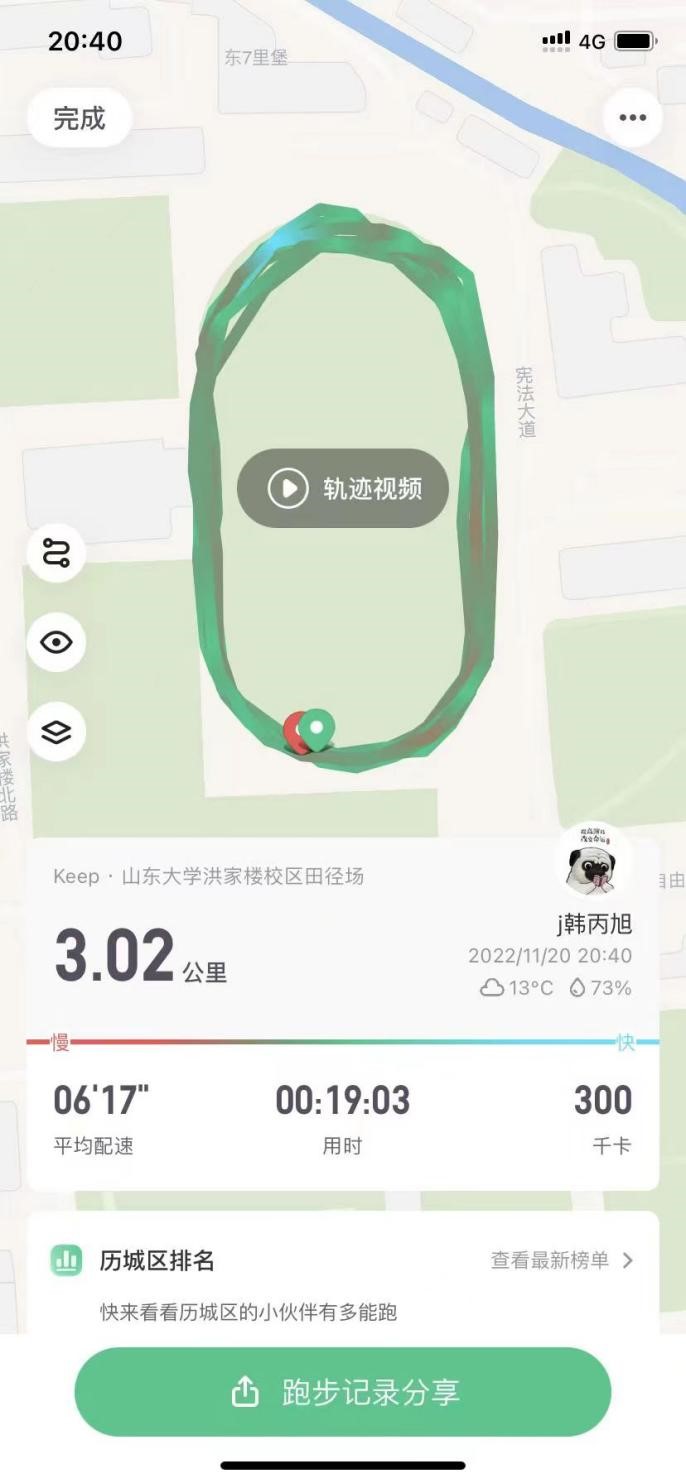Tap the route path icon

point(56,553)
